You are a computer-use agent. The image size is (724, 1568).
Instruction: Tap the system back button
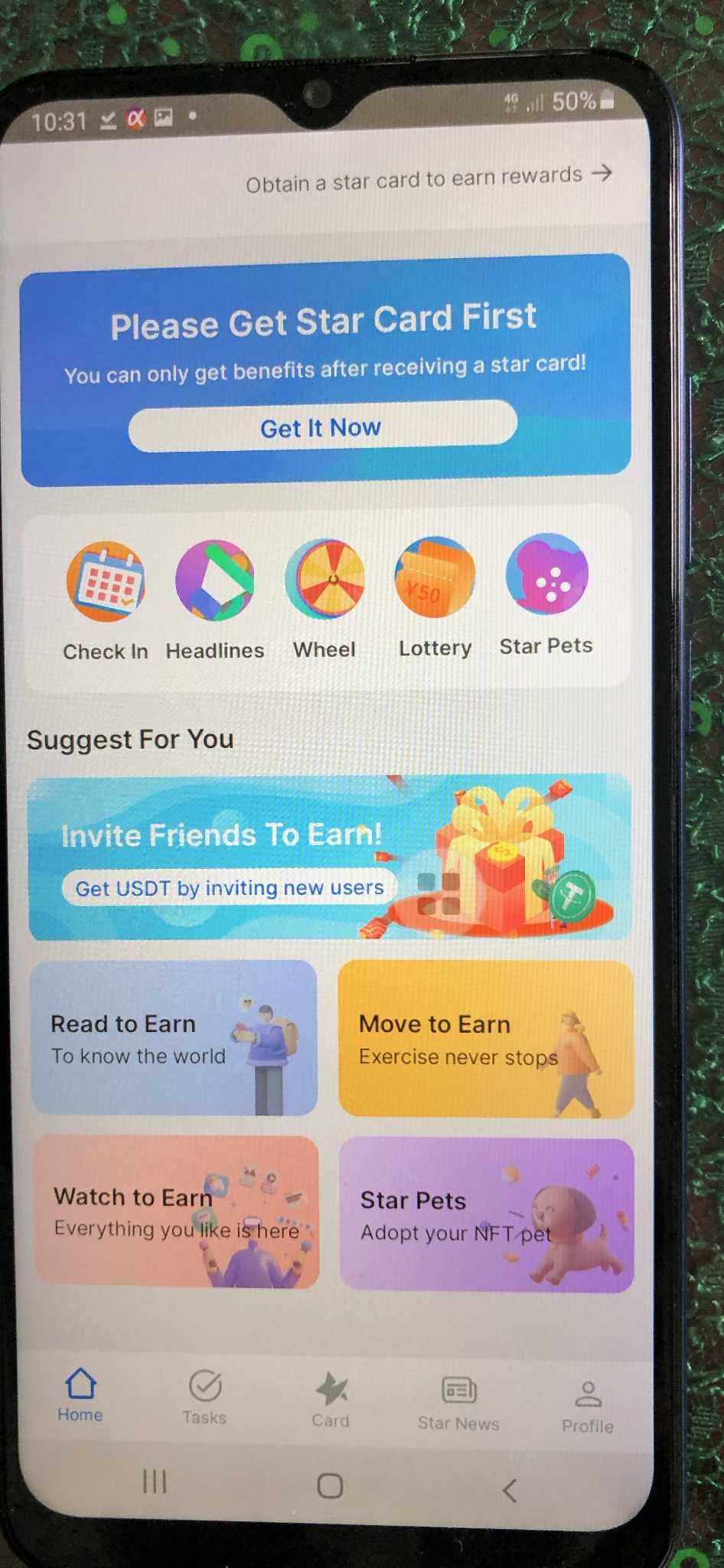pyautogui.click(x=510, y=1490)
